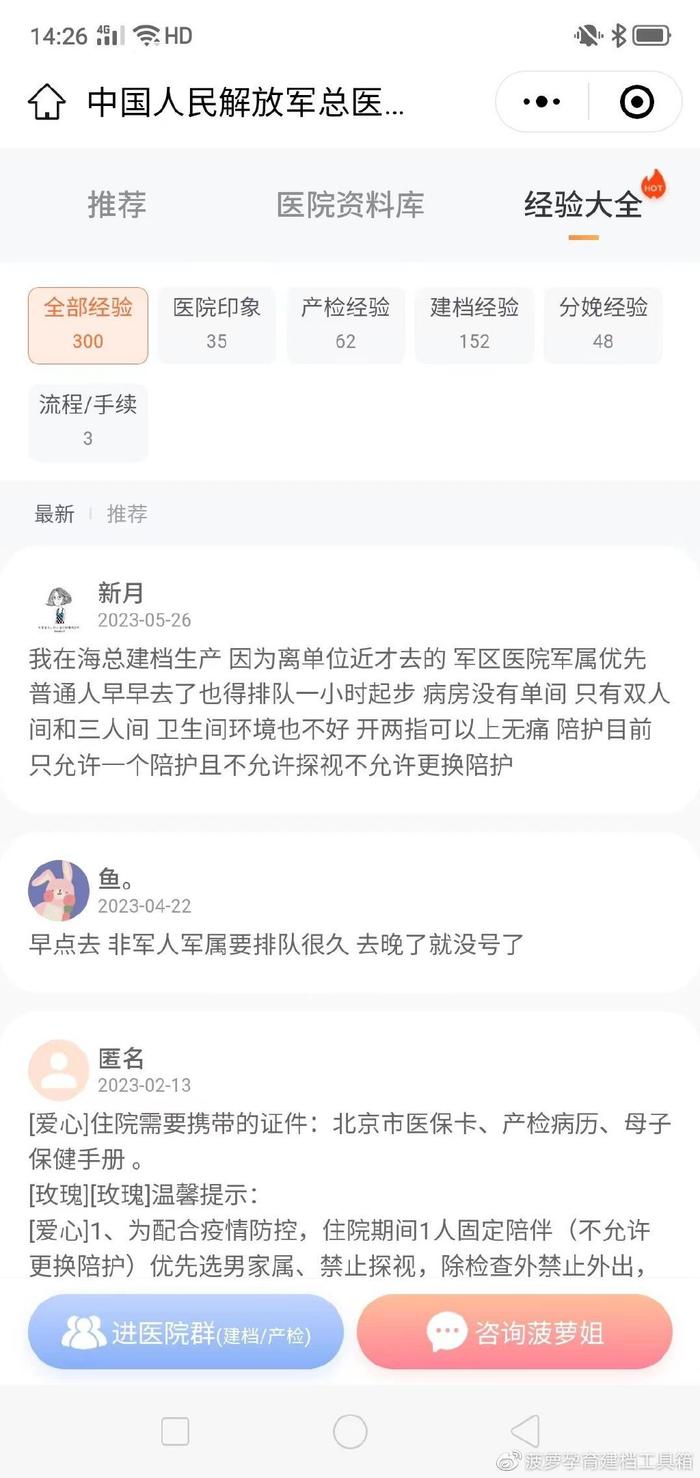Sort experiences by 最新
The width and height of the screenshot is (700, 1478).
(54, 514)
